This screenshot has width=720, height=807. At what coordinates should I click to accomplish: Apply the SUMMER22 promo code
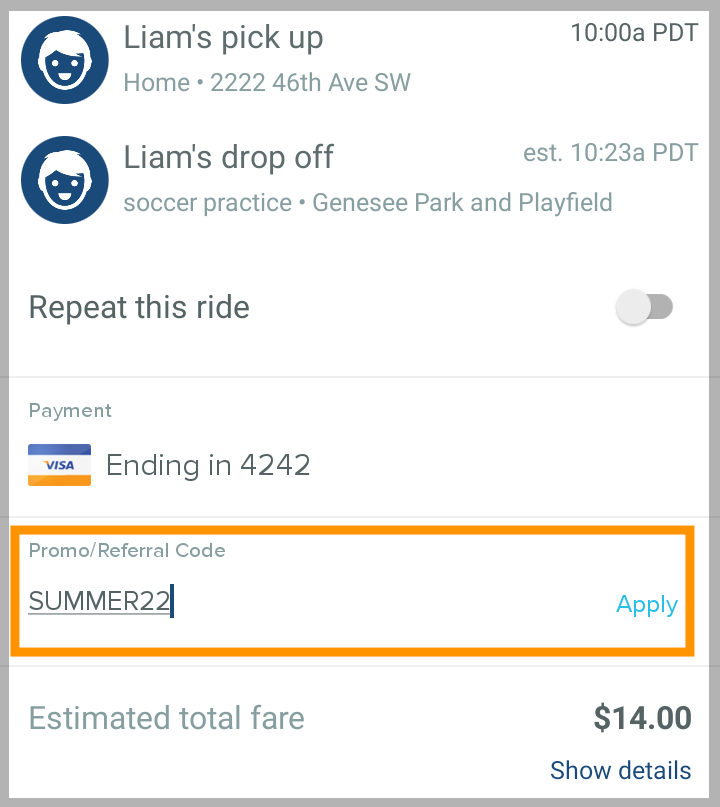pyautogui.click(x=646, y=605)
